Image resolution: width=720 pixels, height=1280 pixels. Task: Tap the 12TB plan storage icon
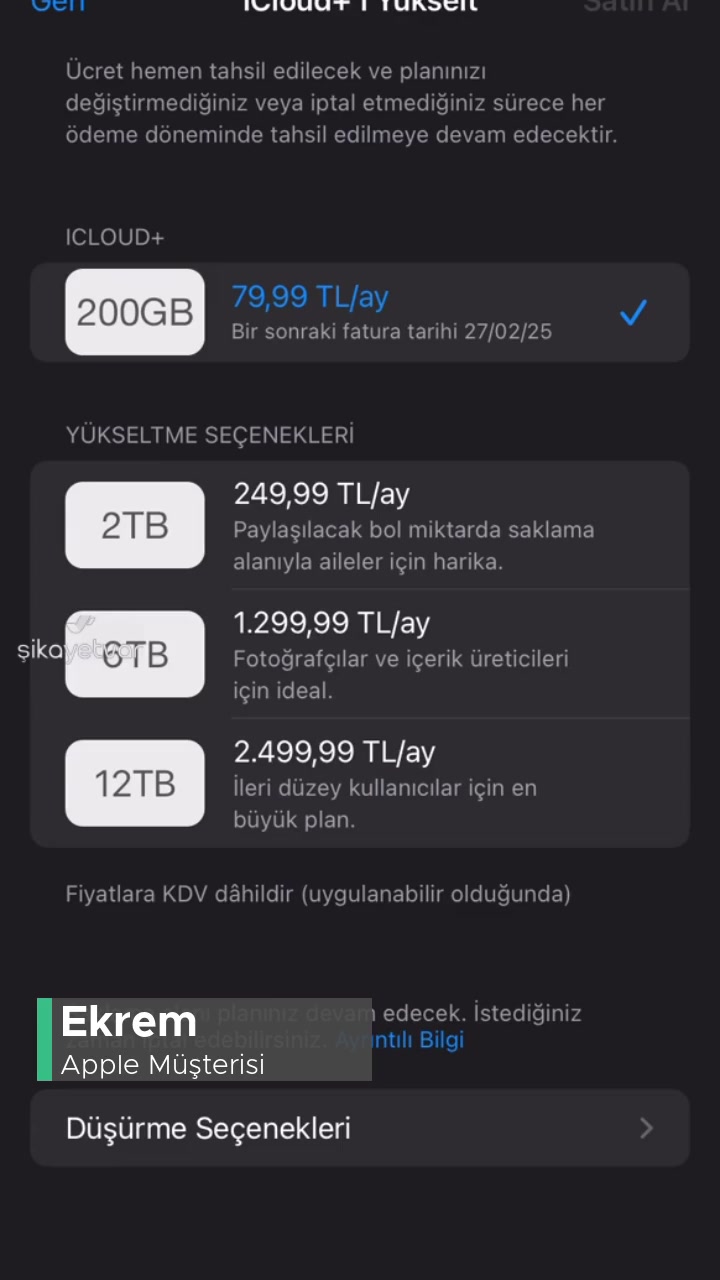tap(134, 783)
